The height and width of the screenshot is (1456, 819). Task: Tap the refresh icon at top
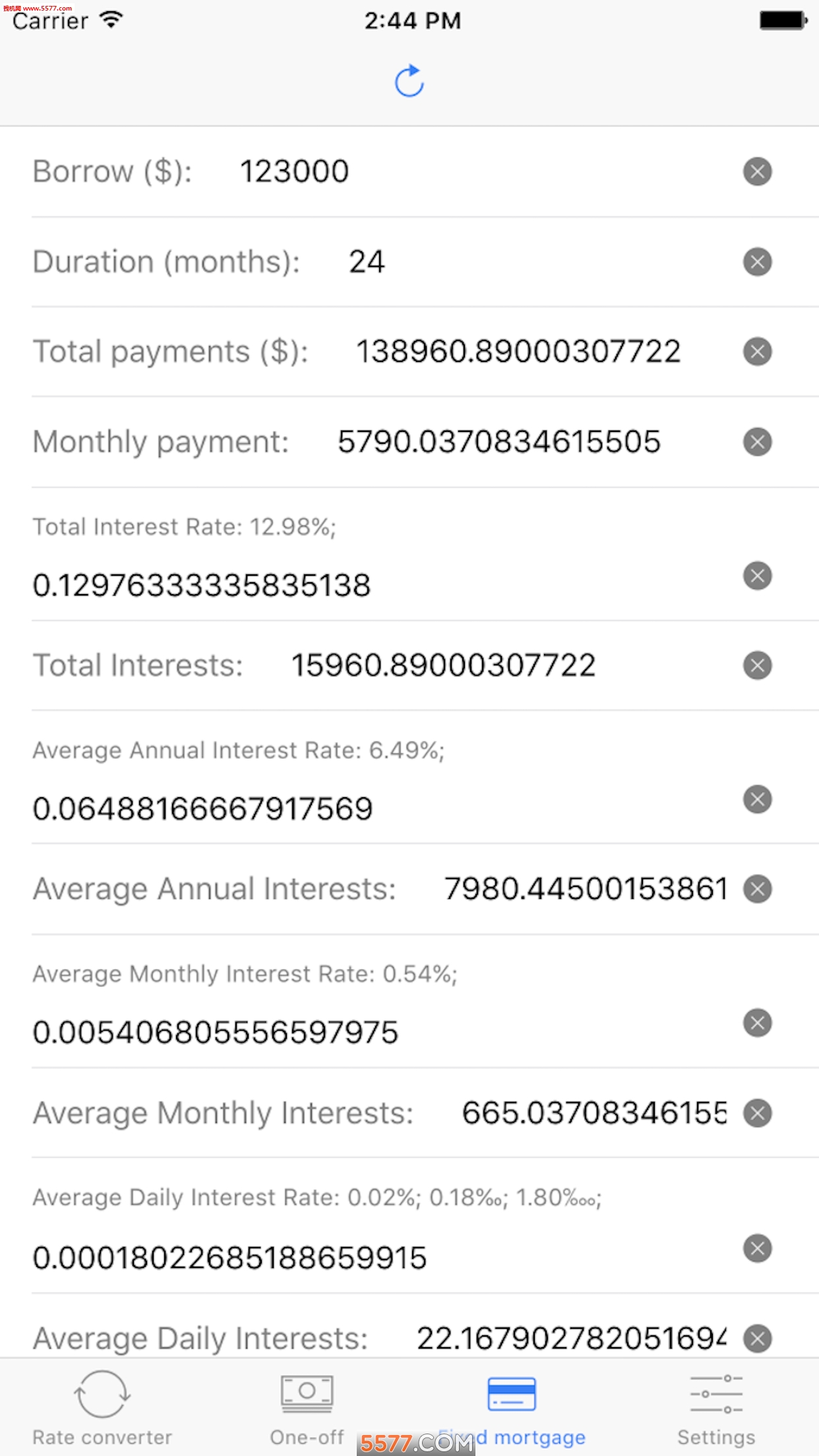click(x=409, y=81)
